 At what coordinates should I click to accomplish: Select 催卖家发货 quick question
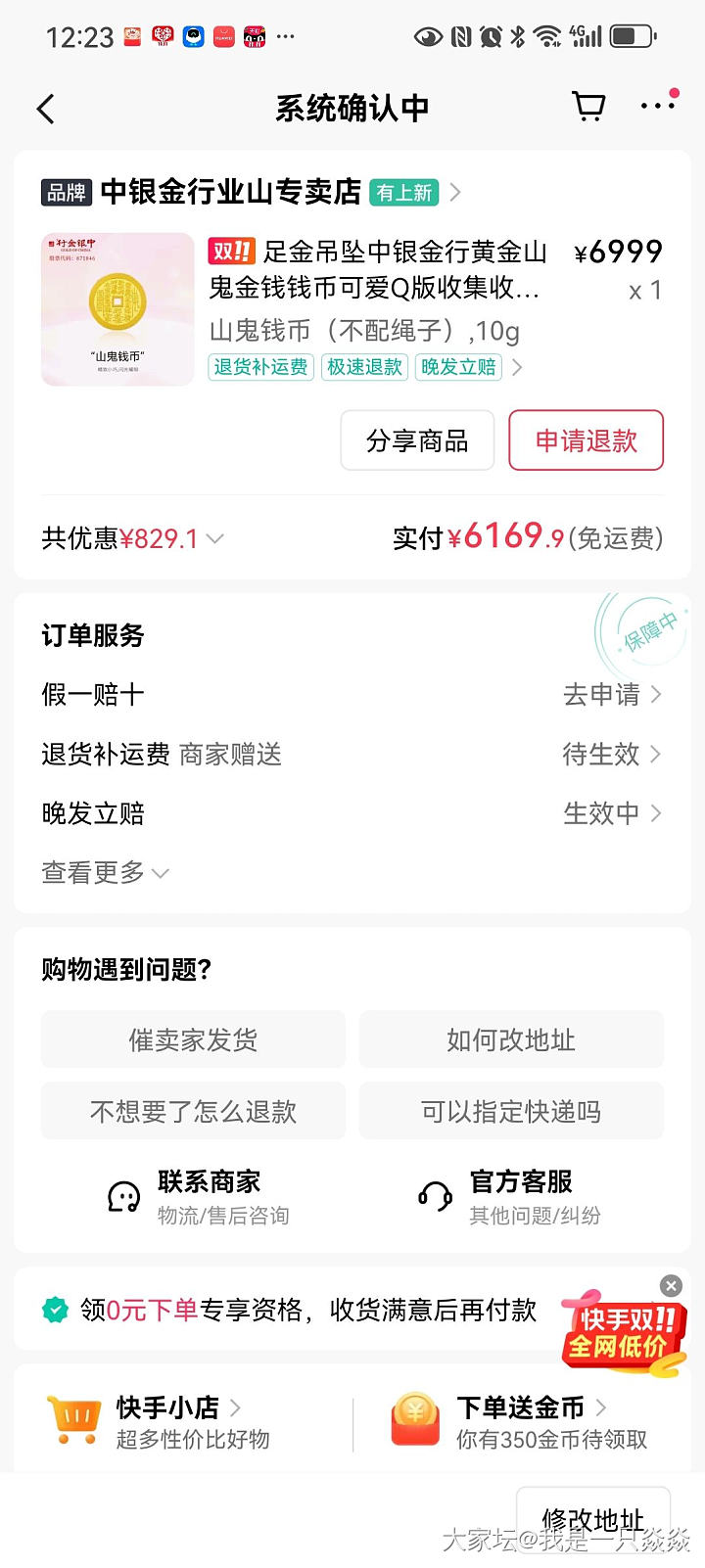(x=193, y=1039)
